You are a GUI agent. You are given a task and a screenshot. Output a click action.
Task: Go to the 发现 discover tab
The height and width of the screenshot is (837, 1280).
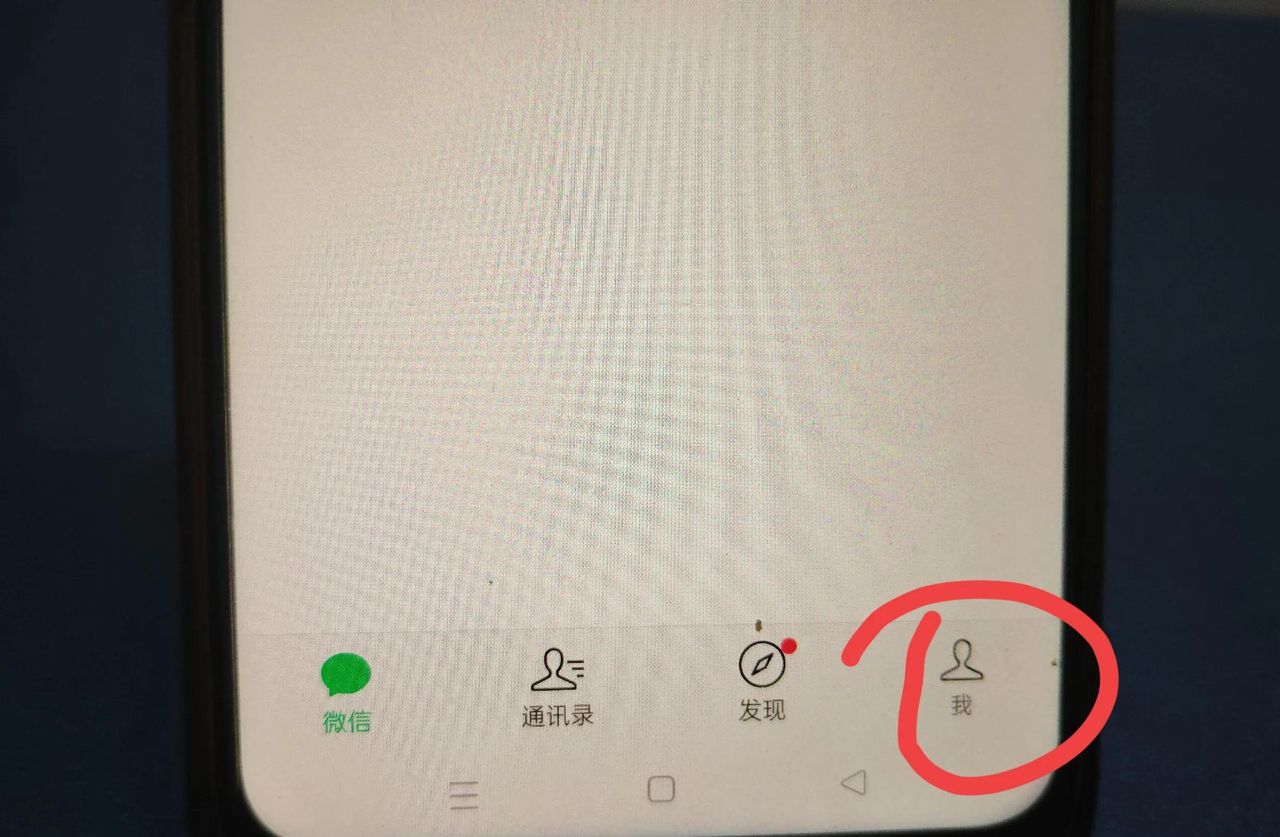pos(762,682)
